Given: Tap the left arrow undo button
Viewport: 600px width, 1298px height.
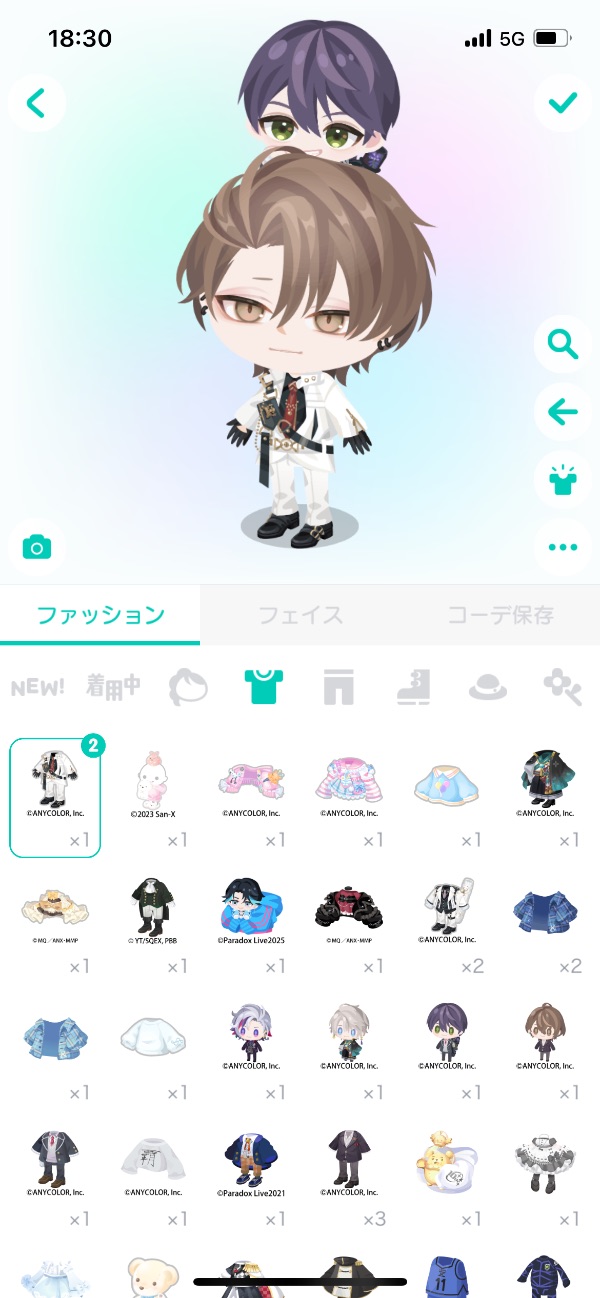Looking at the screenshot, I should click(562, 411).
